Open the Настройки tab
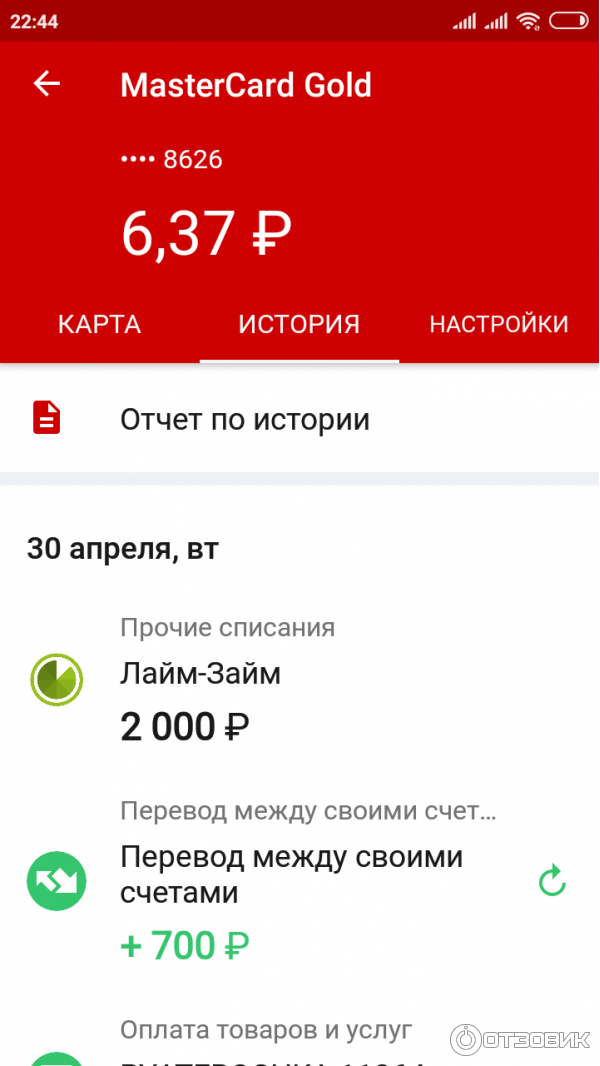 click(499, 324)
